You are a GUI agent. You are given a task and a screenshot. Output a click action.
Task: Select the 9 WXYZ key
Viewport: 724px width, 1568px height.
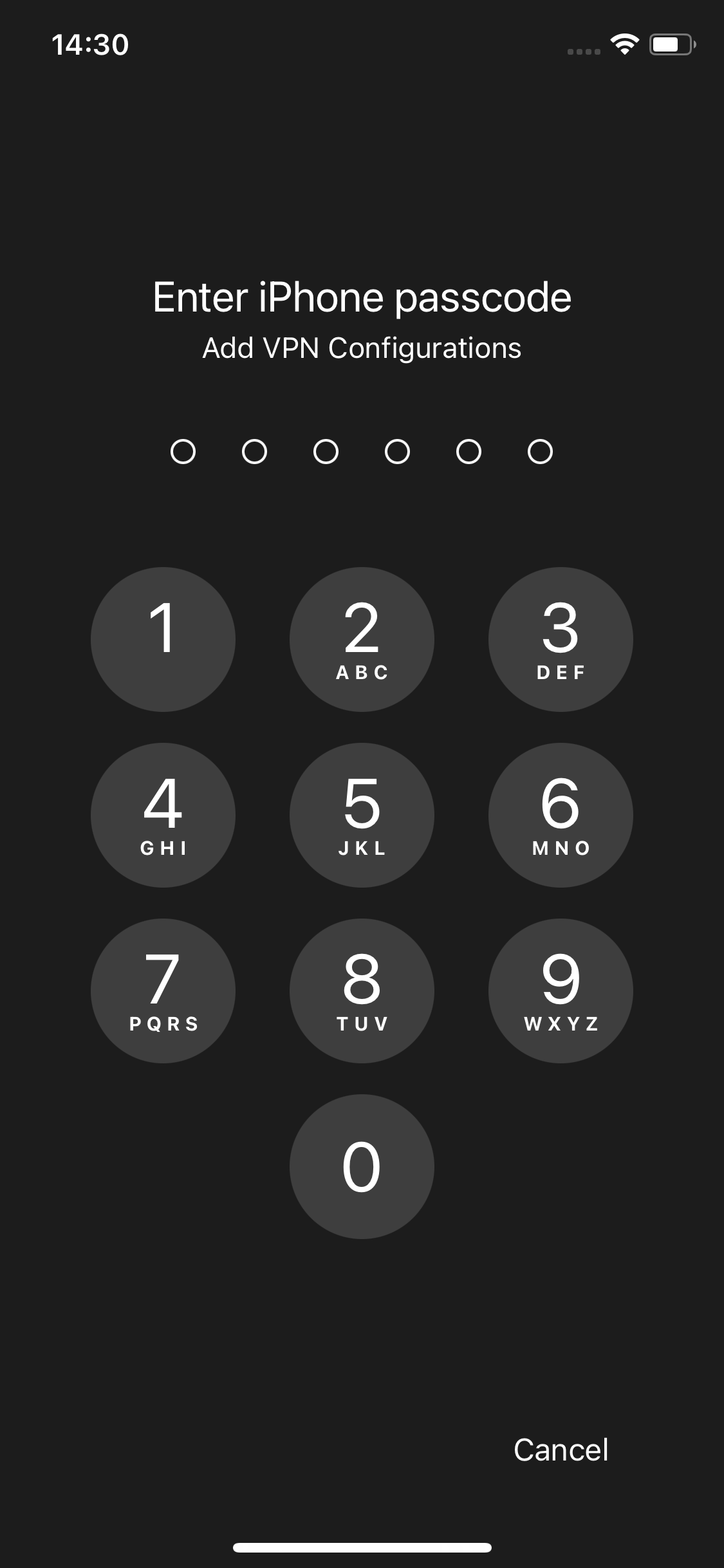[x=561, y=991]
